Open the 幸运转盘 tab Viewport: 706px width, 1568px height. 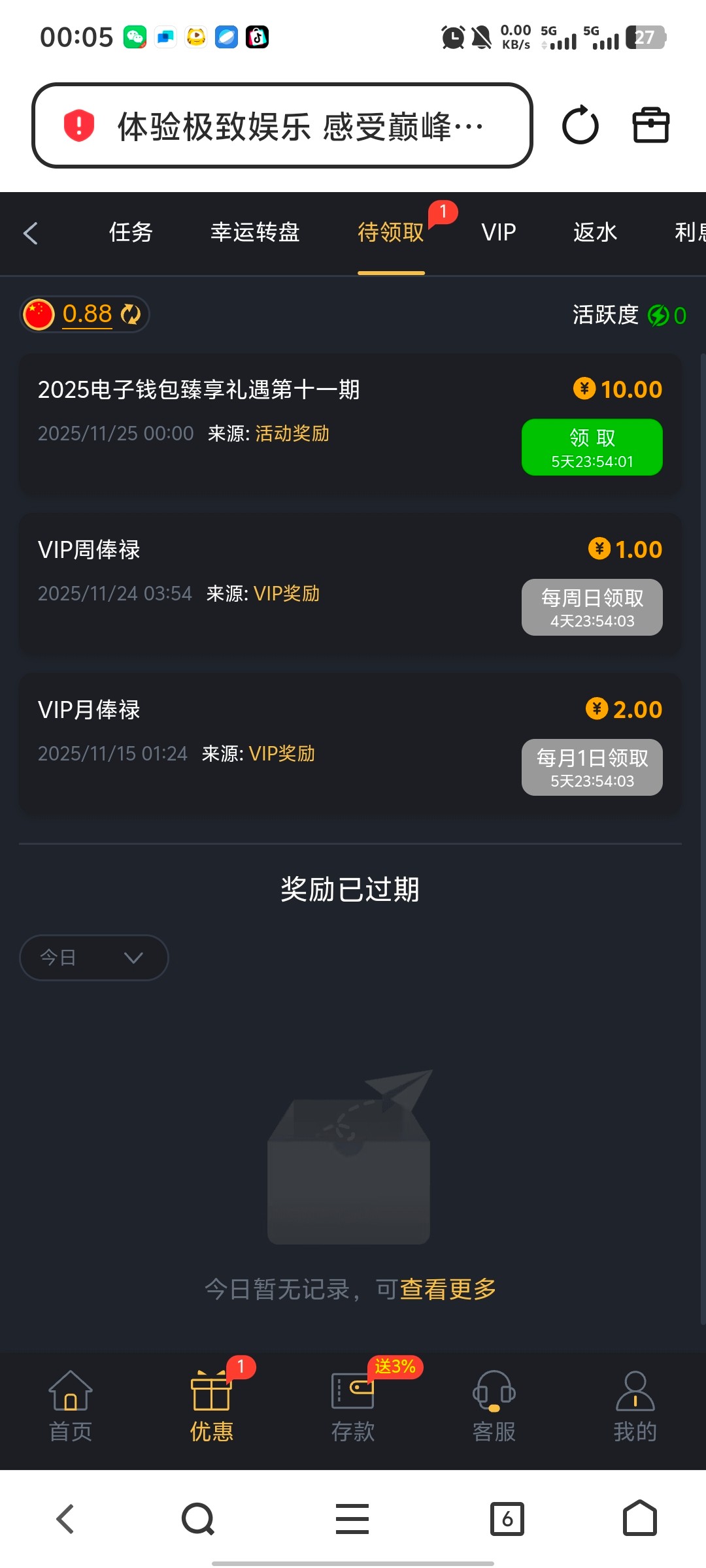coord(255,232)
